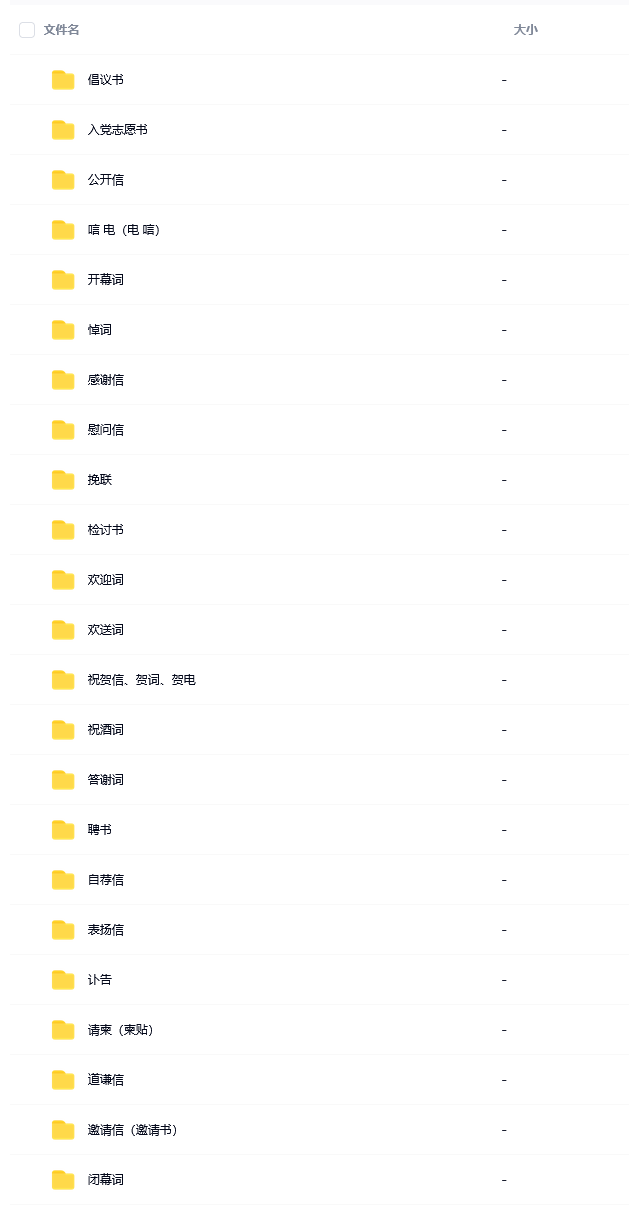
Task: Open the 倡议书 folder
Action: [x=105, y=80]
